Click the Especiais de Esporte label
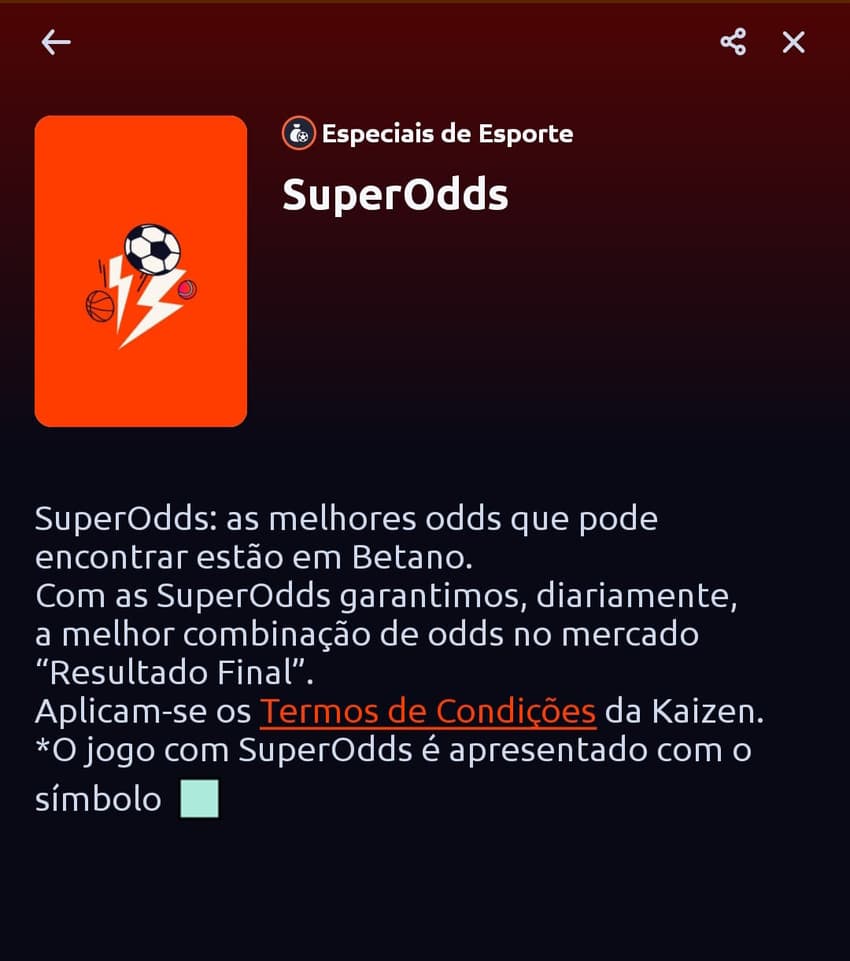The height and width of the screenshot is (961, 850). [447, 133]
